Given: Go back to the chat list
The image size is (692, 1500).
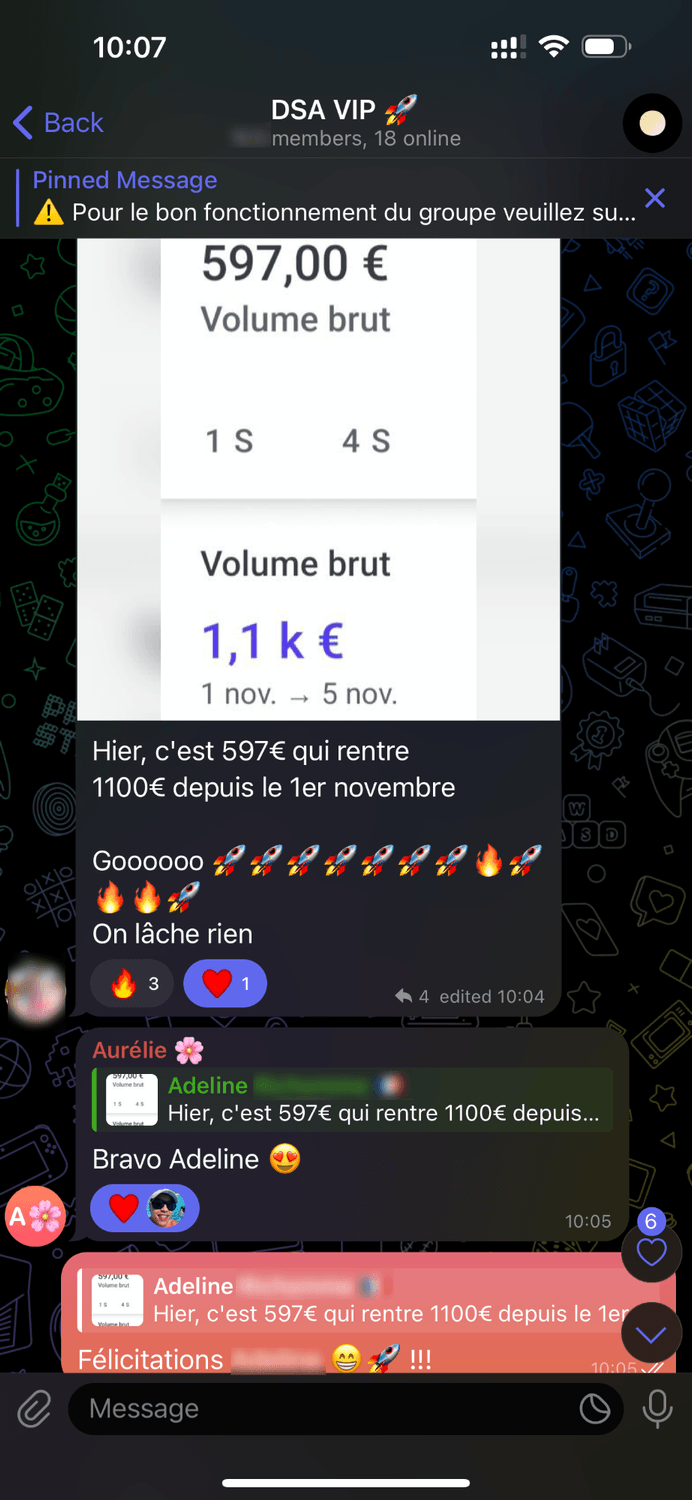Looking at the screenshot, I should [x=58, y=123].
